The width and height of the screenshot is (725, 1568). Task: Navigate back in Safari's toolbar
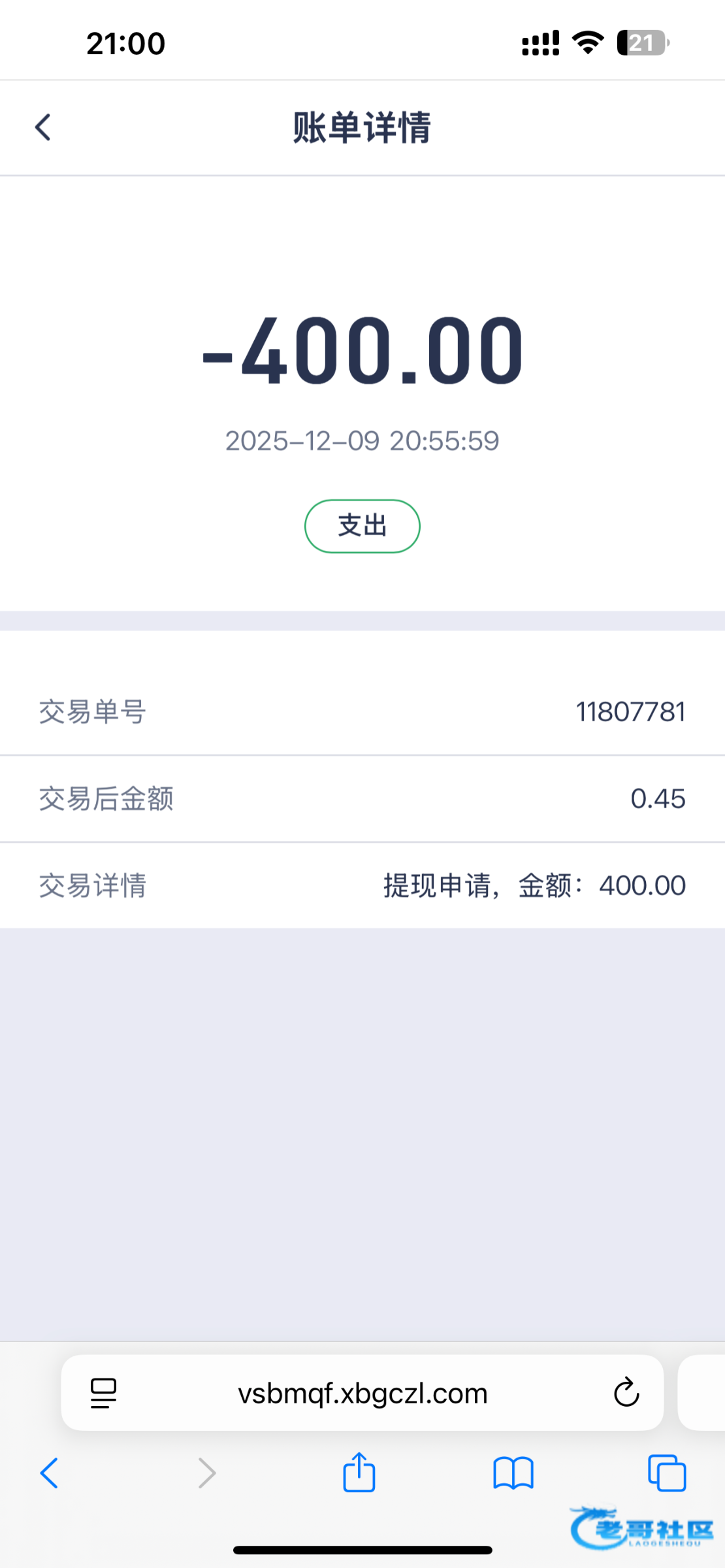[x=50, y=1473]
